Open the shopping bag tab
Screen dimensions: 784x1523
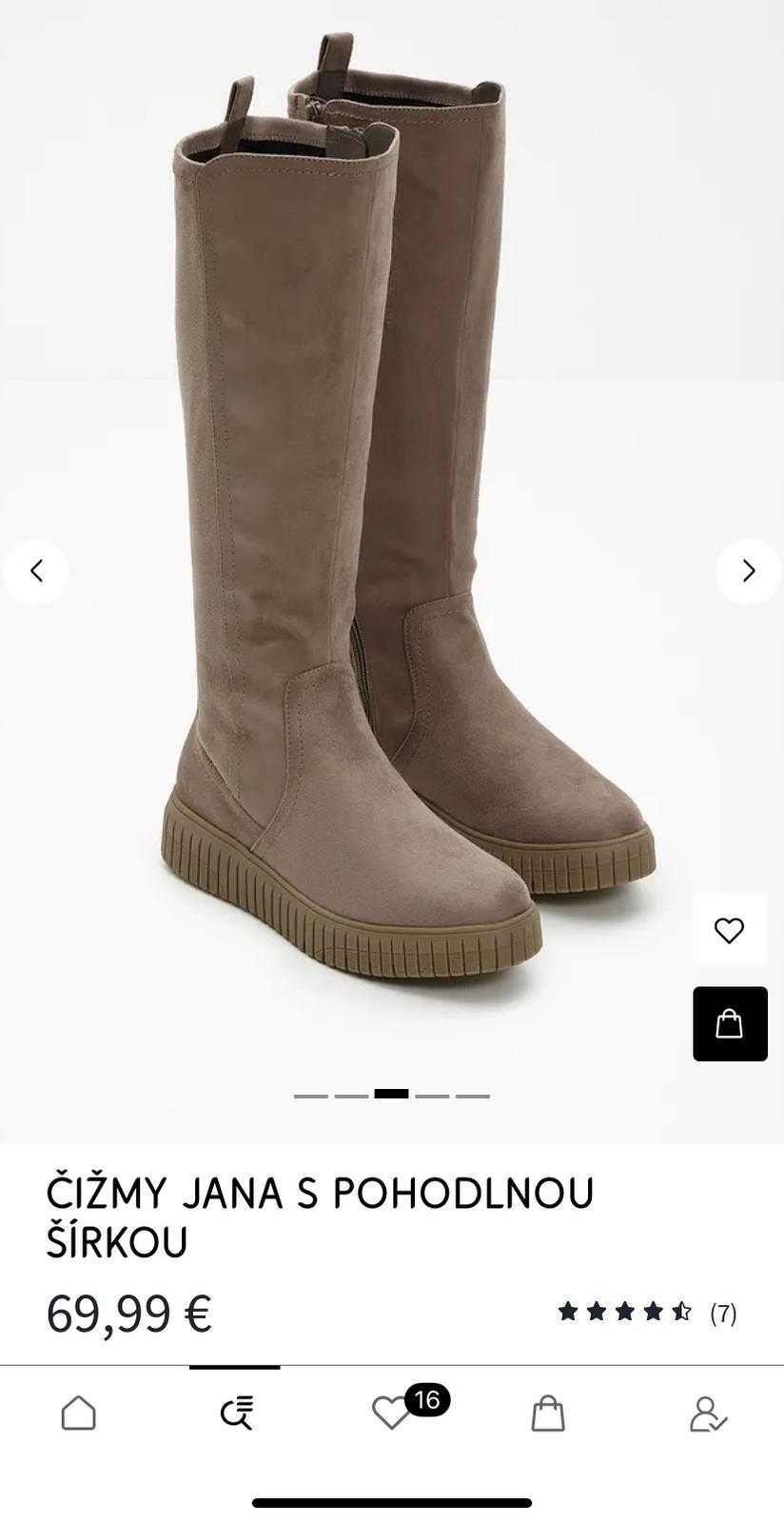click(548, 1414)
